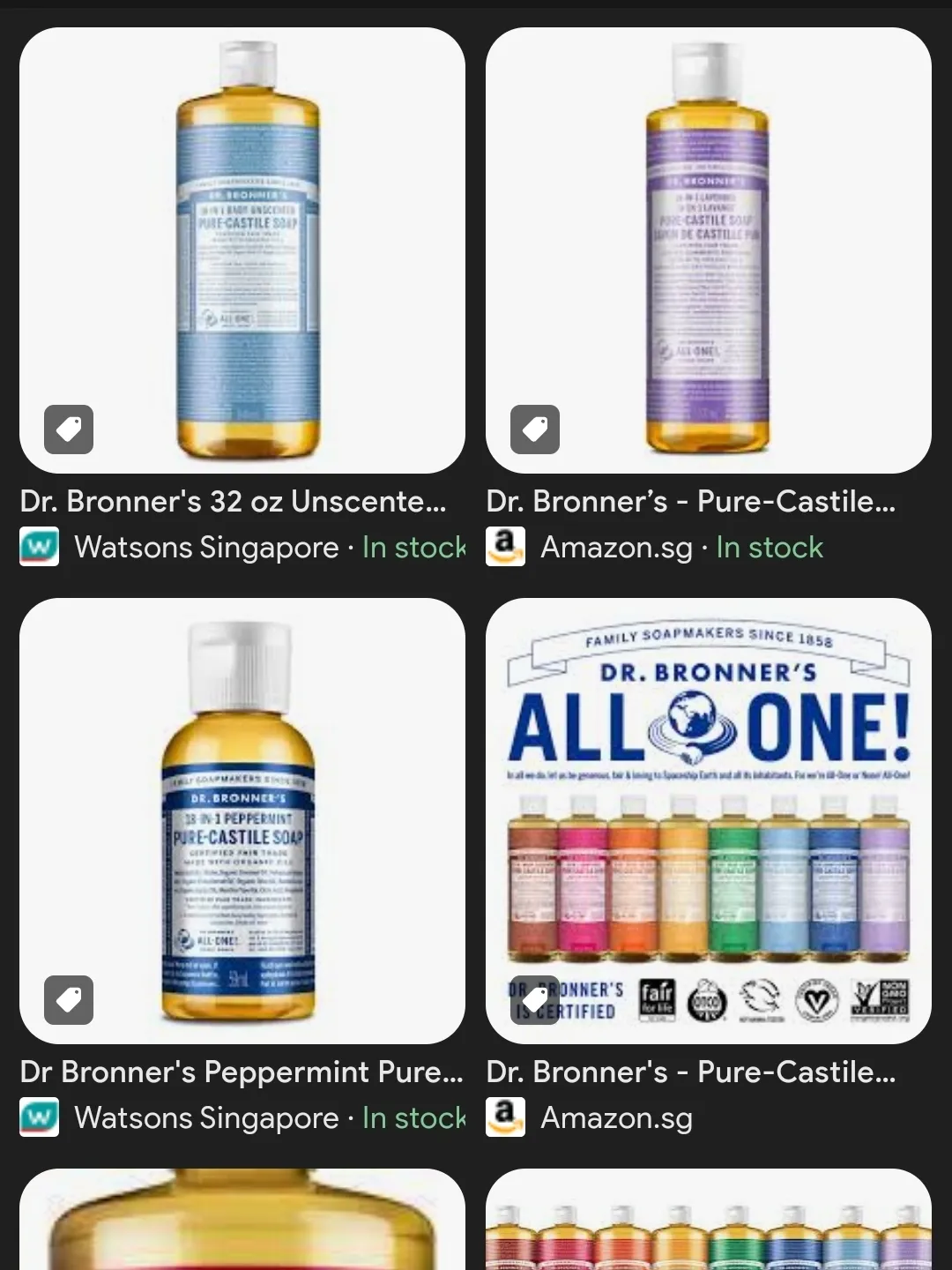Open the Dr. Bronner's 32 oz Unscented product image

click(242, 250)
